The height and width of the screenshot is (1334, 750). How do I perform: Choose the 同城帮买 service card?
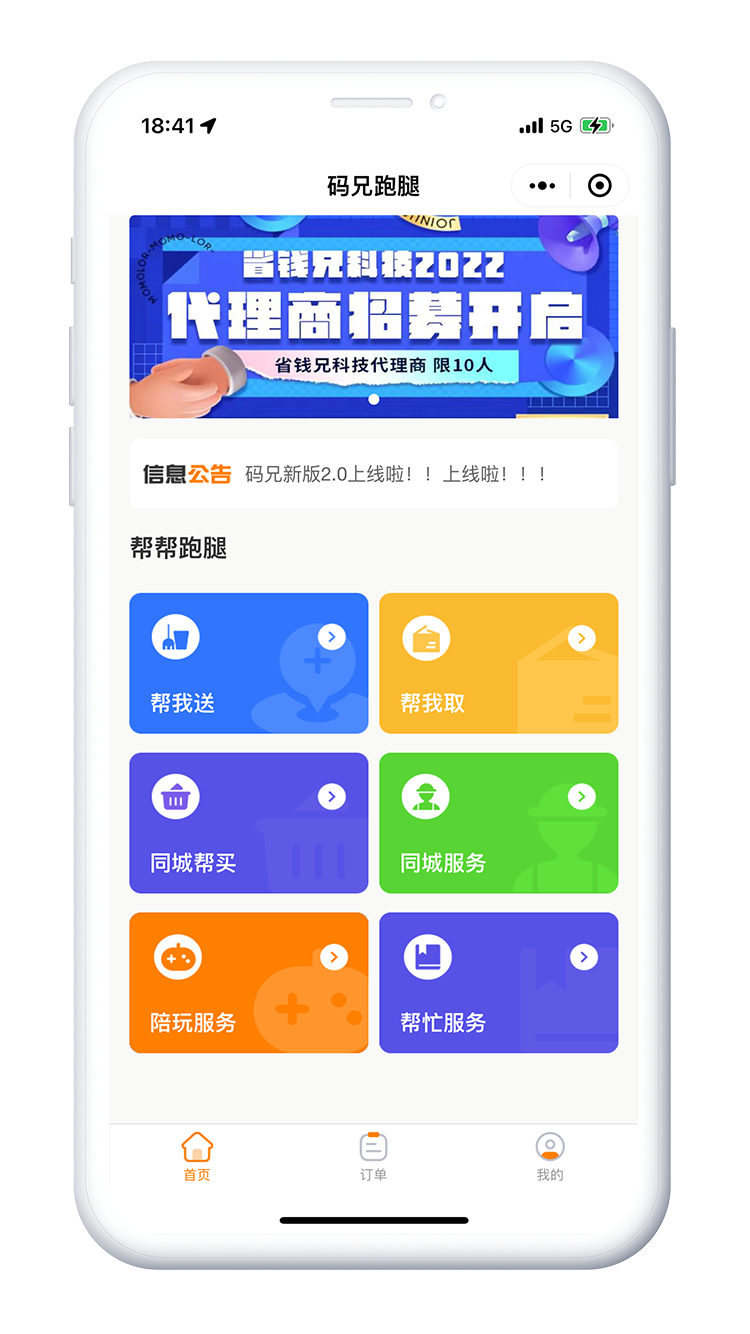[x=248, y=823]
